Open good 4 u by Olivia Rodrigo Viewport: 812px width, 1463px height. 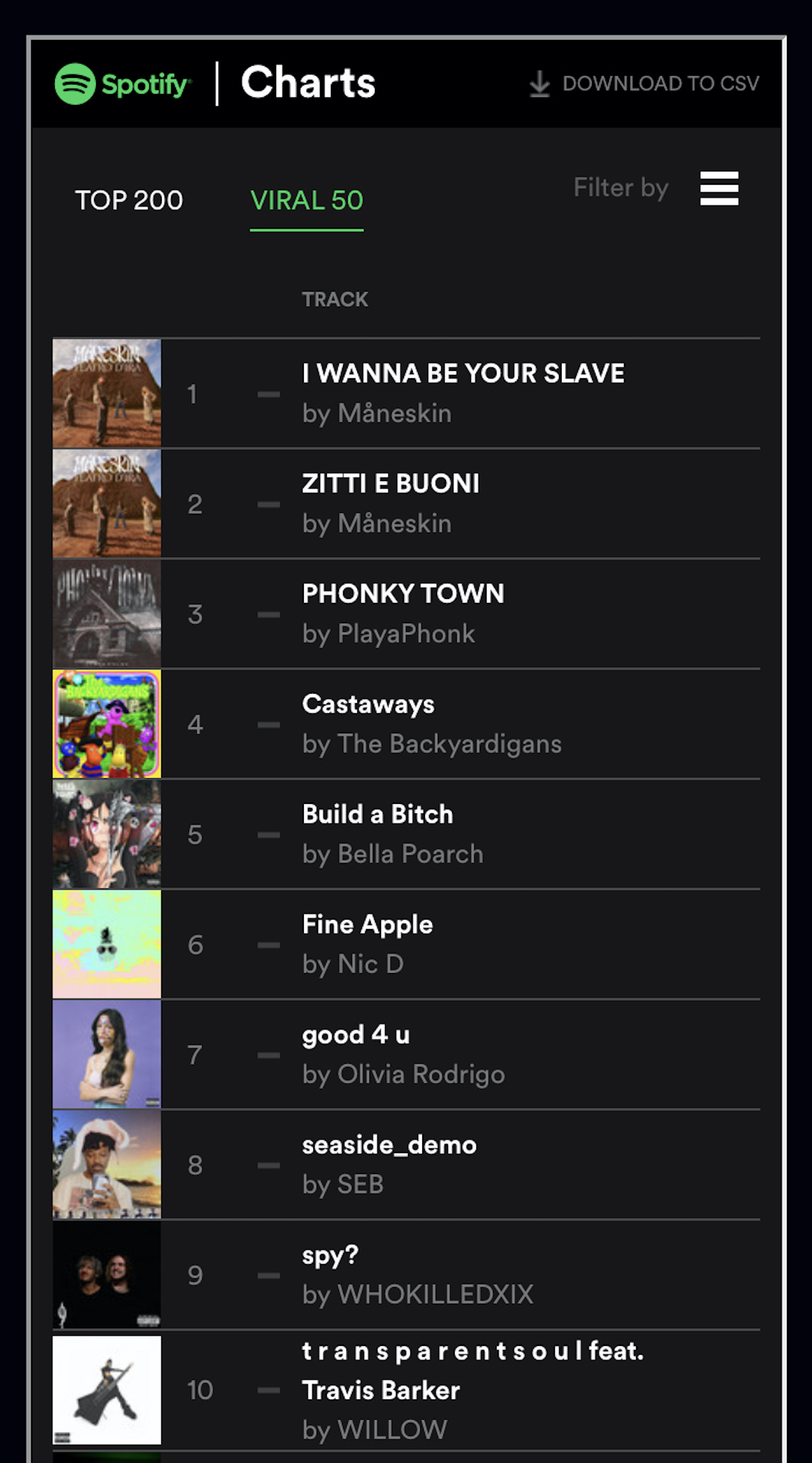click(x=356, y=1035)
